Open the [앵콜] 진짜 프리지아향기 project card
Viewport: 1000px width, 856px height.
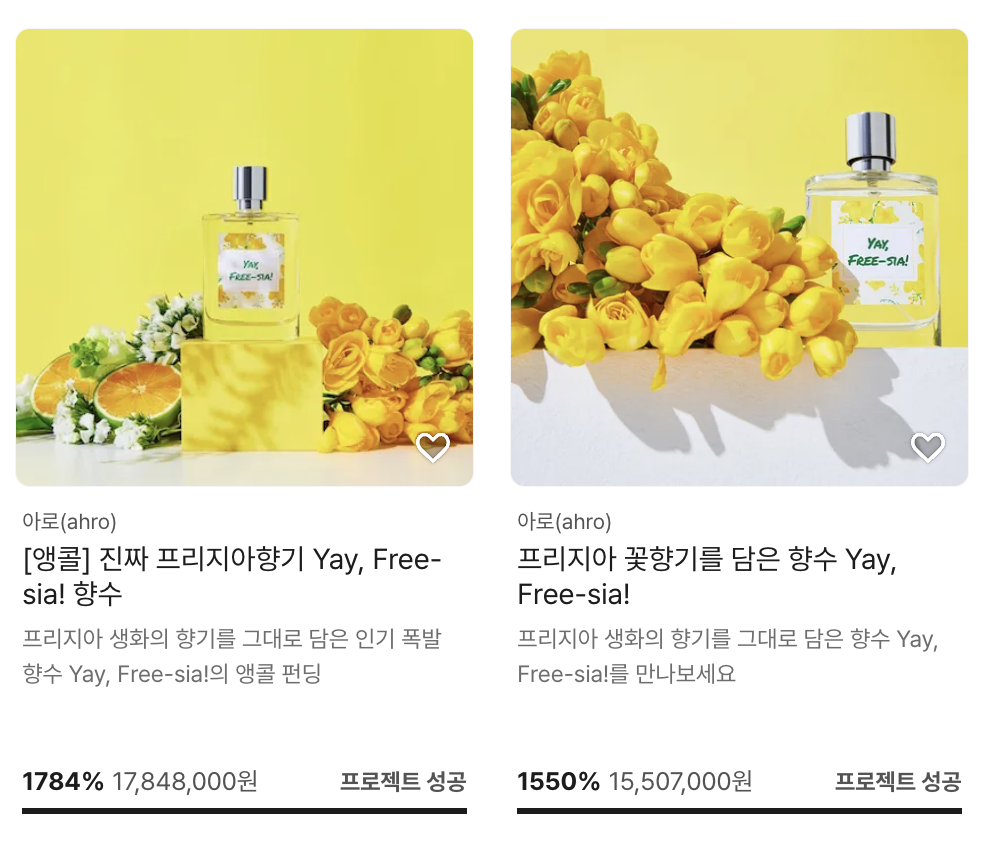point(232,576)
